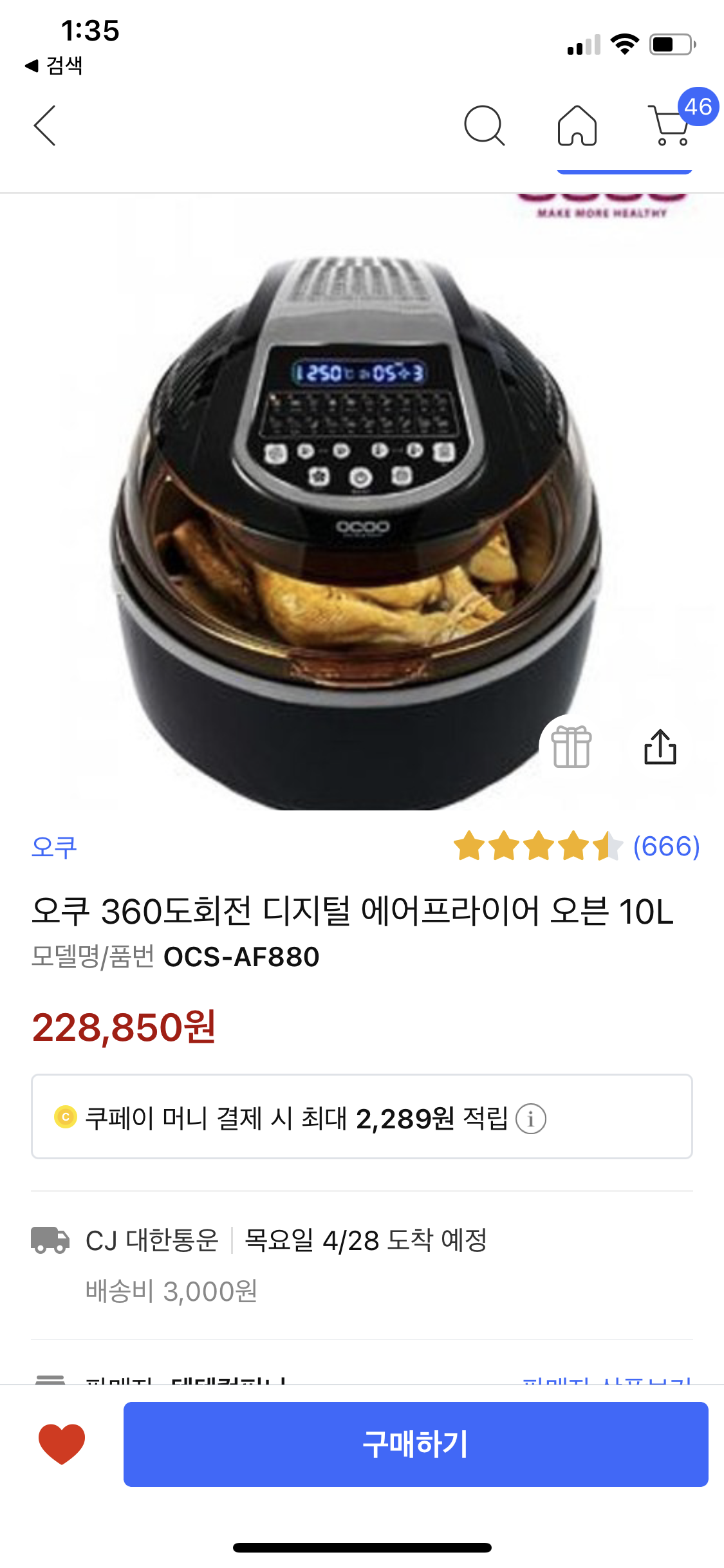Share this air fryer product
The image size is (724, 1568).
(x=660, y=747)
